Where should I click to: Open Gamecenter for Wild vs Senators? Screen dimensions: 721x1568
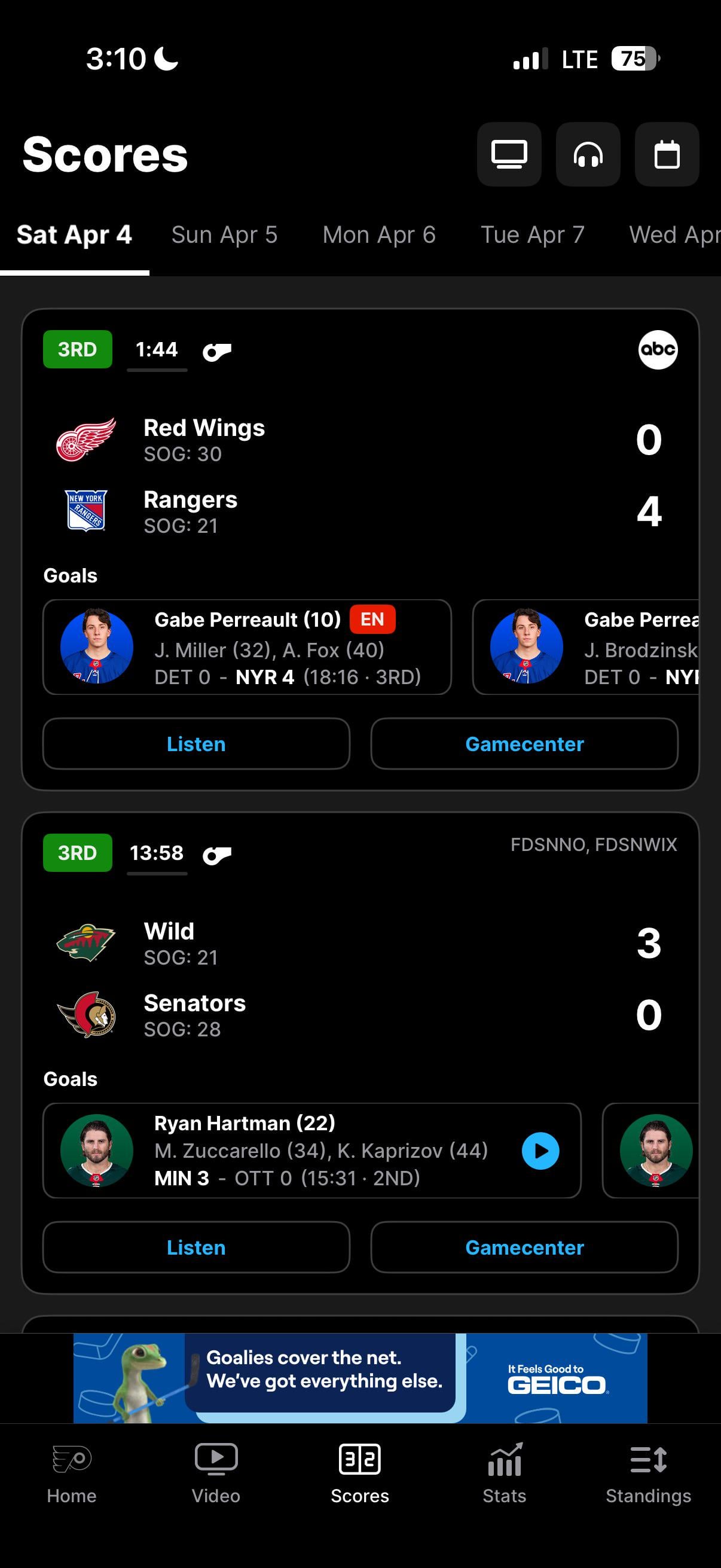pyautogui.click(x=524, y=1247)
